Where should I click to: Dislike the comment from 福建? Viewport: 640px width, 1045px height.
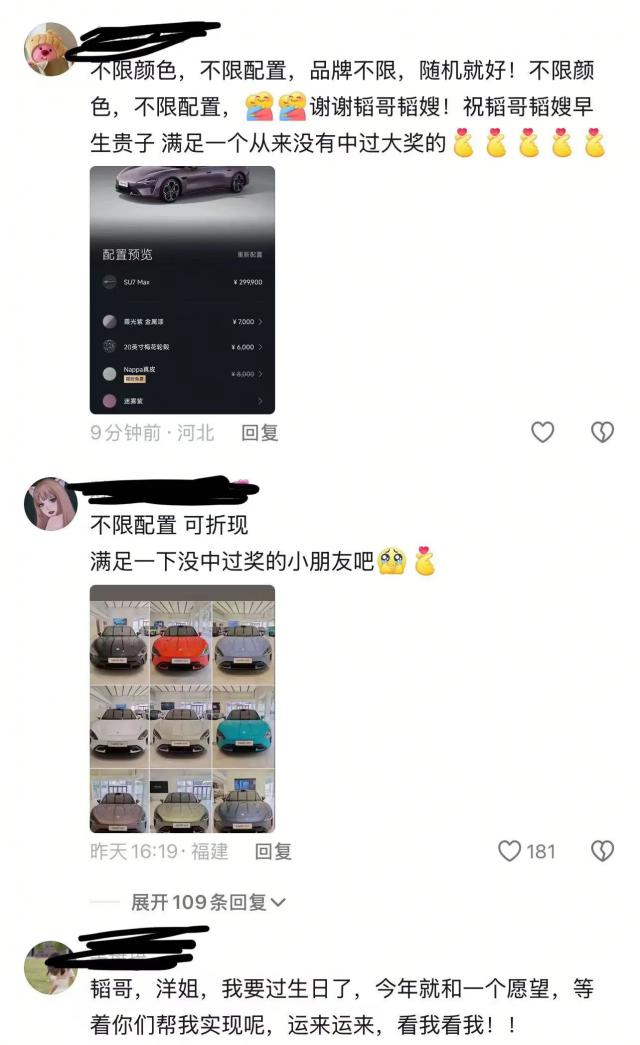(602, 851)
